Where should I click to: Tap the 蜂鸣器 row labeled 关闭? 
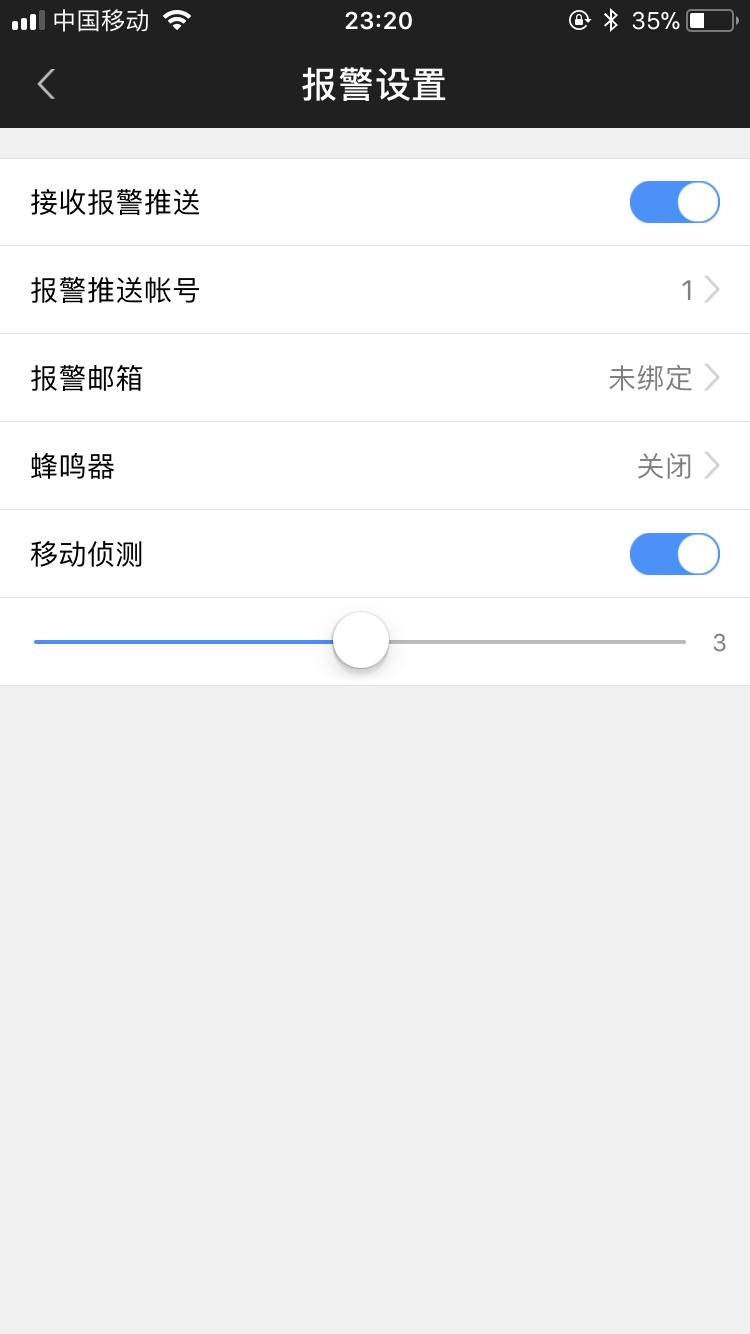click(x=375, y=465)
